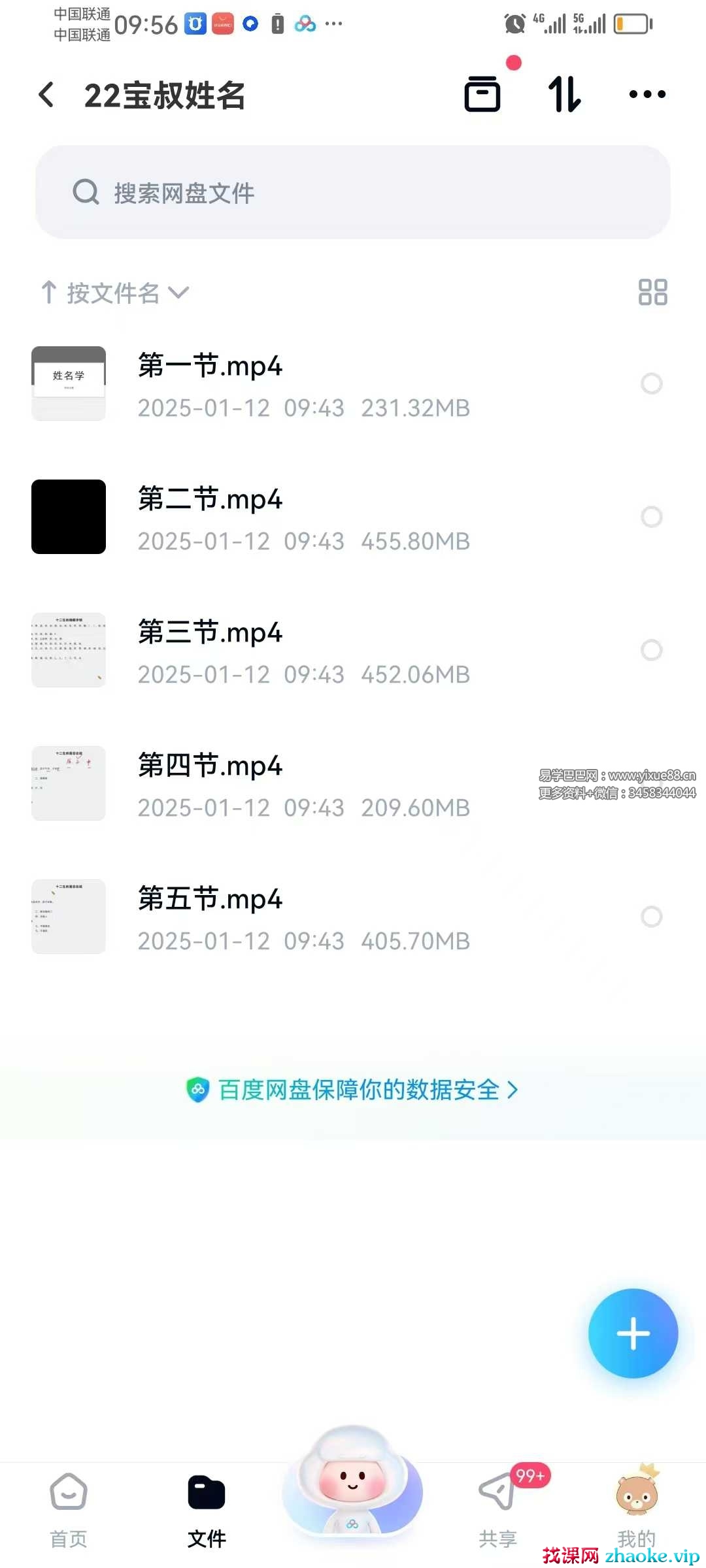Select 第一节.mp4 with its circle
Viewport: 706px width, 1568px height.
click(x=652, y=384)
